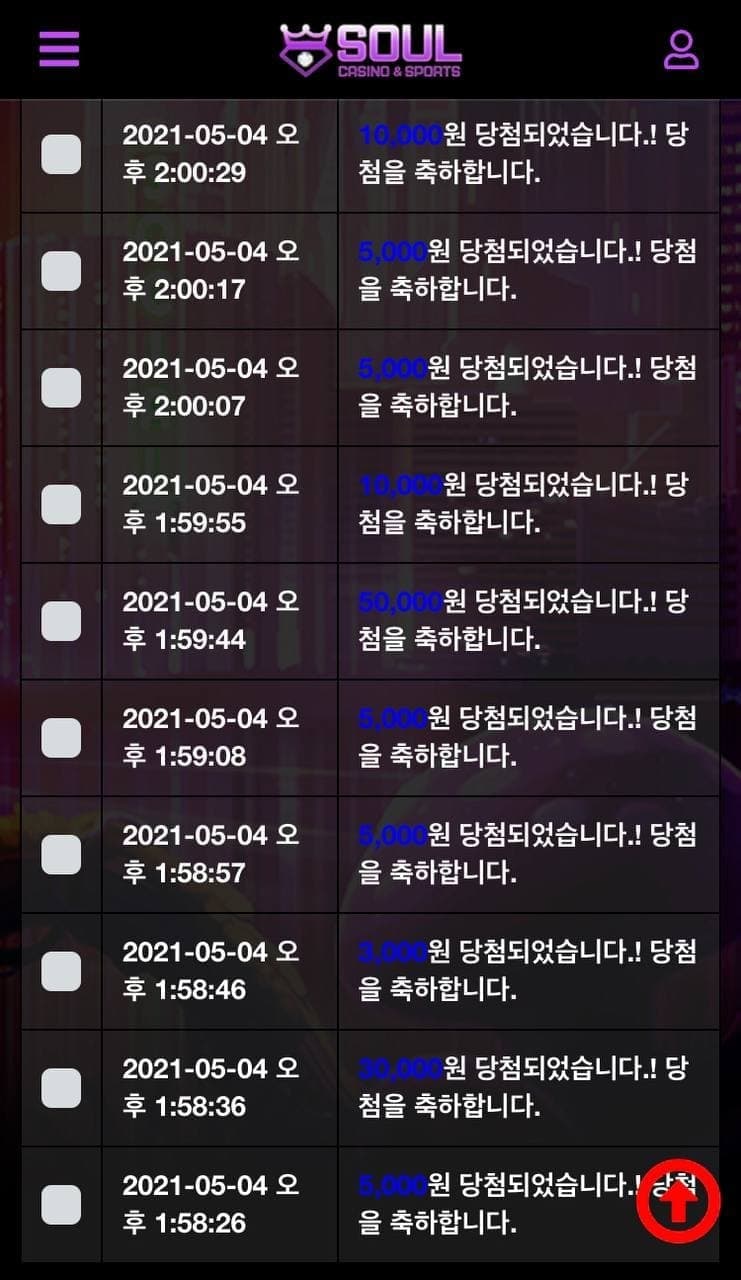Select the checkbox beside the 1:58:46 entry
741x1280 pixels.
(x=61, y=971)
